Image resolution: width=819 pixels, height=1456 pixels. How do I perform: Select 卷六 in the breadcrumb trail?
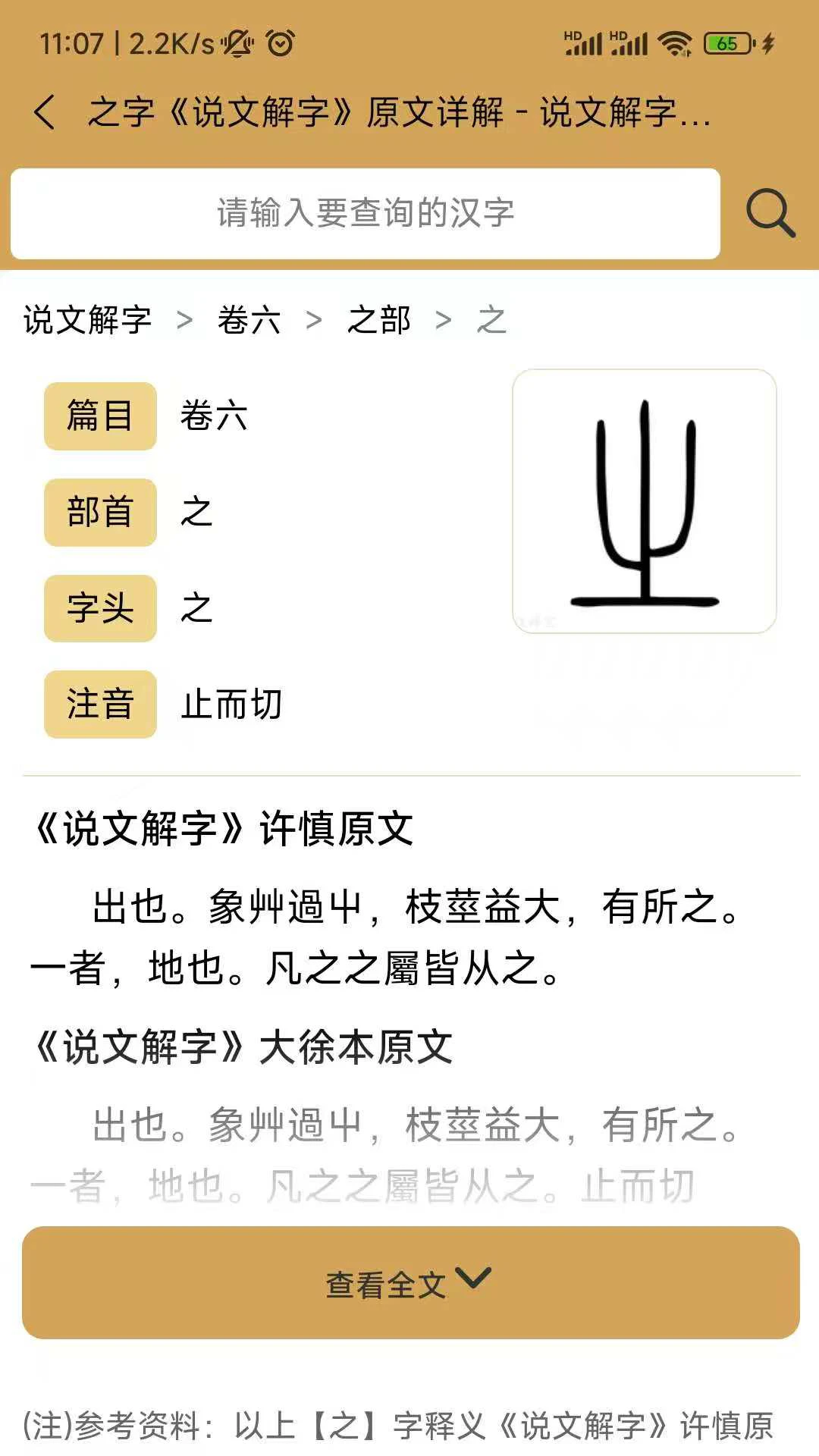246,319
